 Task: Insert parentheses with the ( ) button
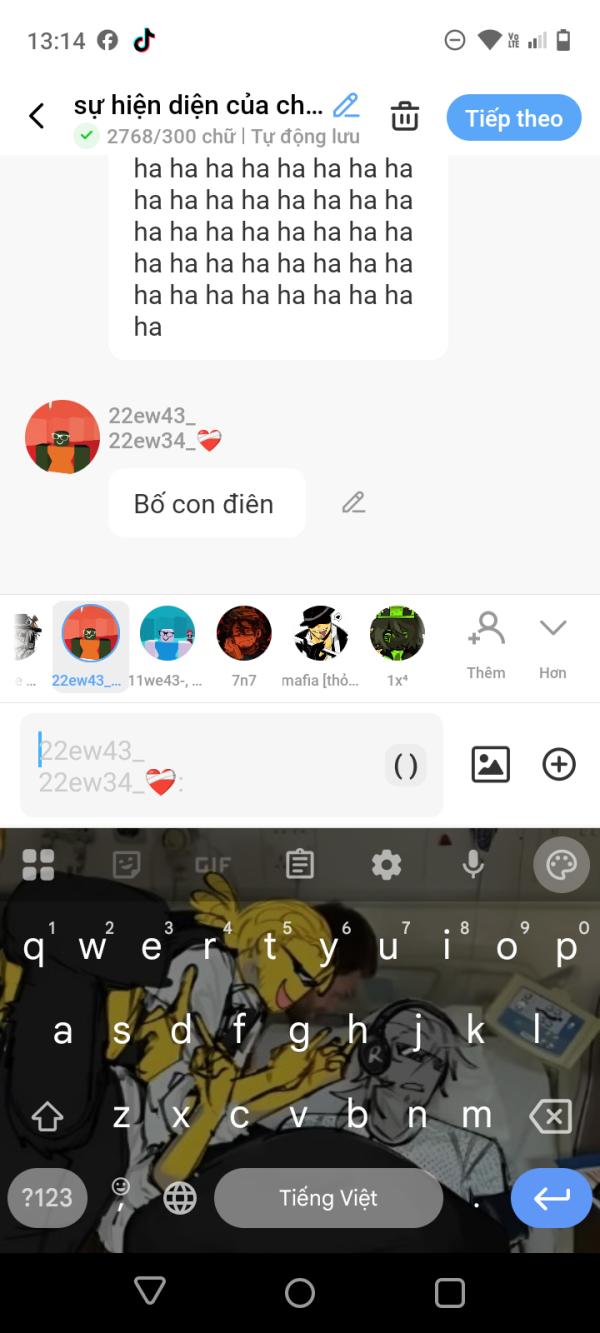[406, 766]
